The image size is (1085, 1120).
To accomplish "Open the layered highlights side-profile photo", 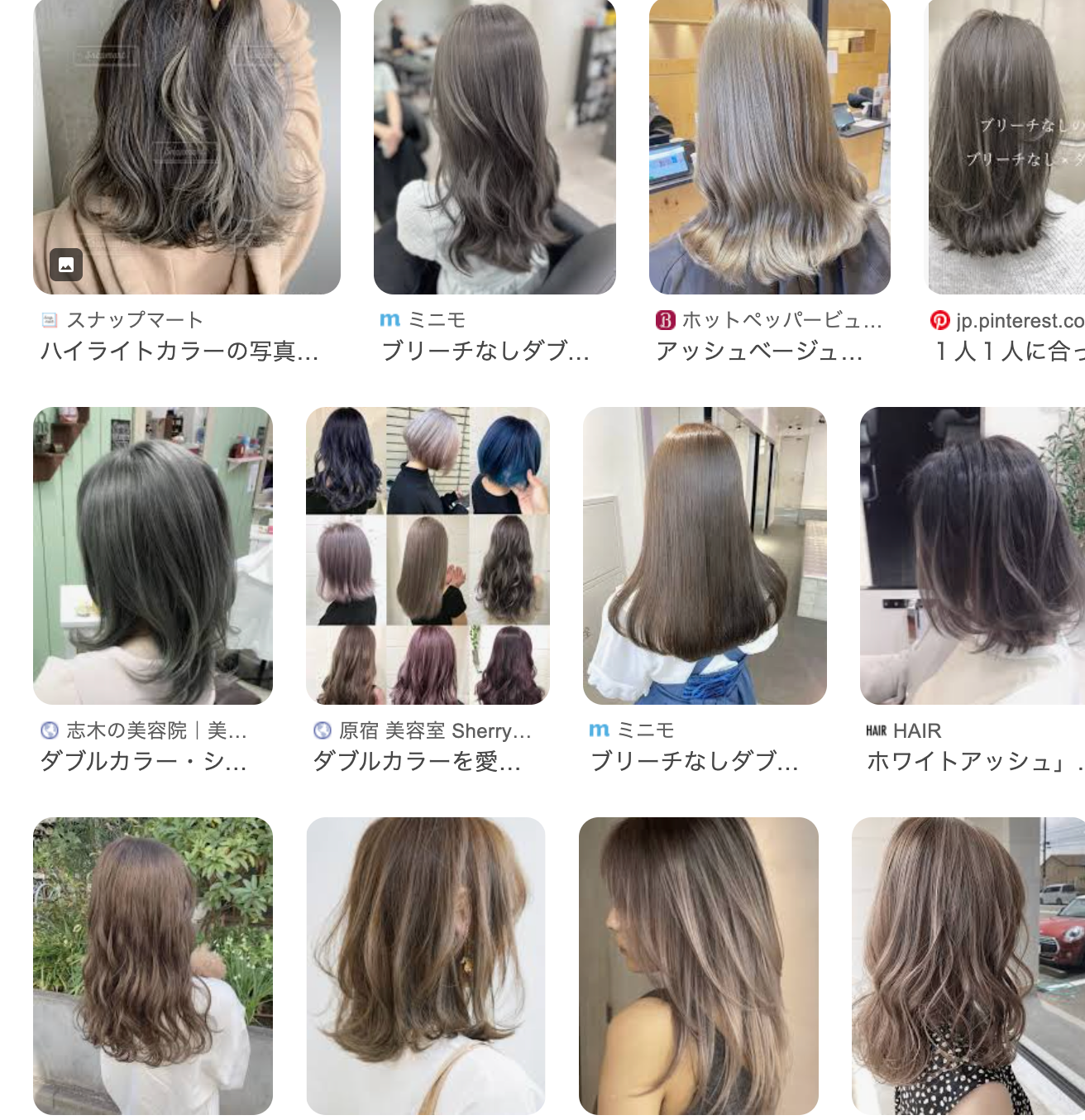I will click(x=699, y=965).
